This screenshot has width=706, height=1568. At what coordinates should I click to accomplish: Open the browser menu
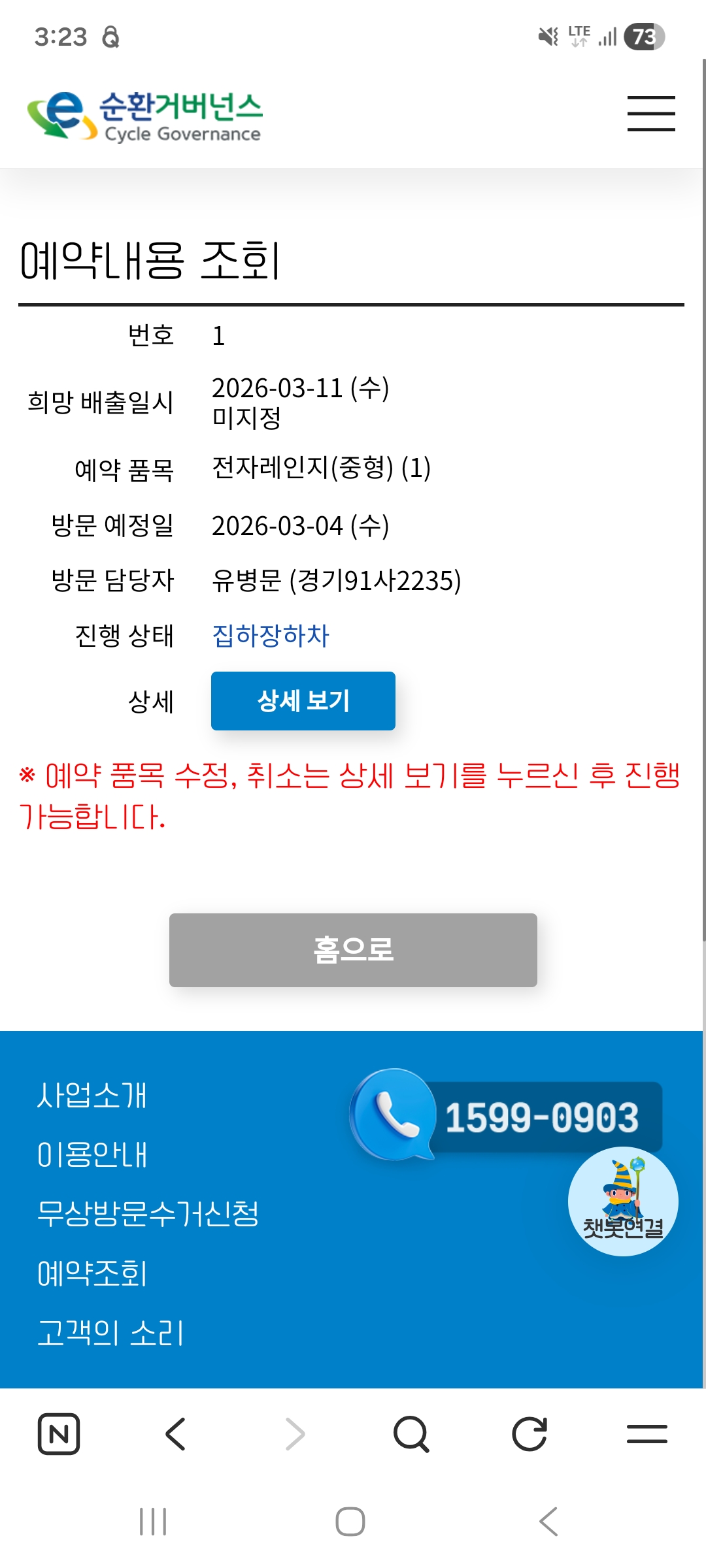tap(647, 1434)
